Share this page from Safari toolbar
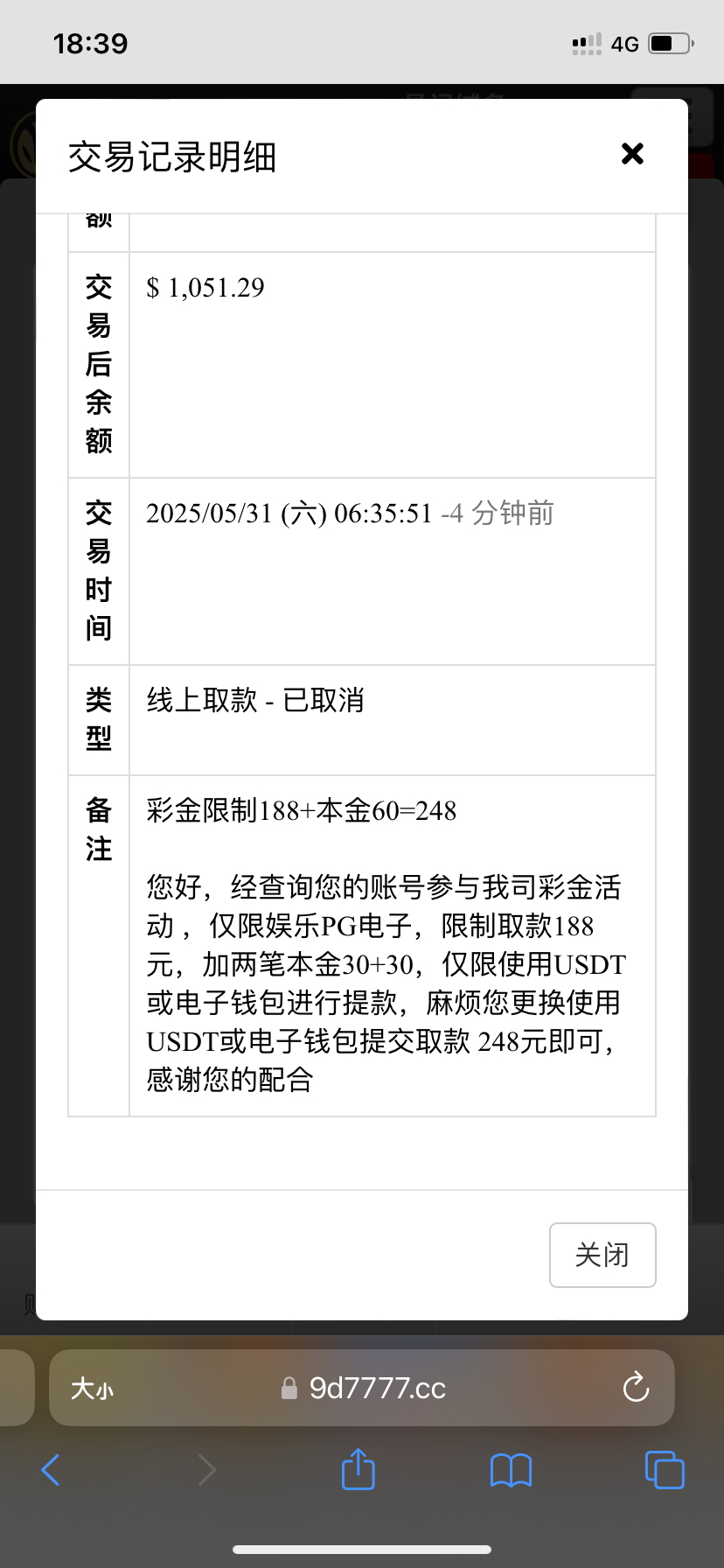The height and width of the screenshot is (1568, 724). (x=358, y=1468)
